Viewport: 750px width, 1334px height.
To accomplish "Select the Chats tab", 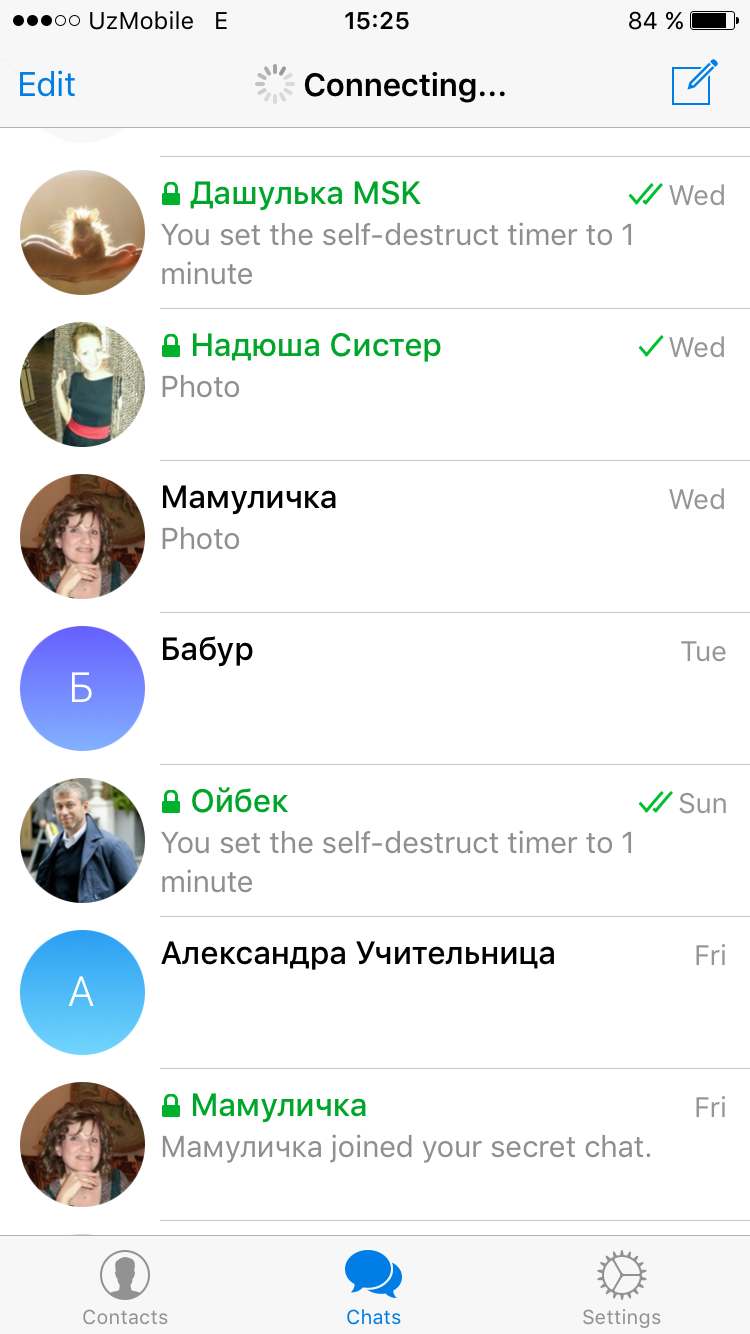I will point(374,1288).
